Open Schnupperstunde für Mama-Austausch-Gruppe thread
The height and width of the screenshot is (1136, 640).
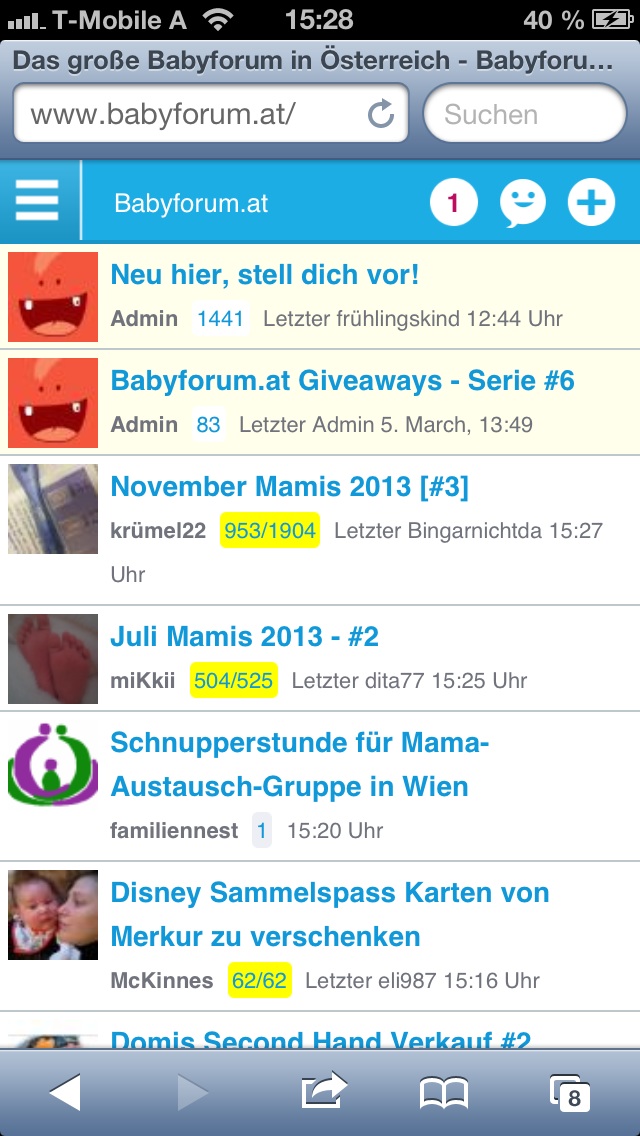point(299,765)
